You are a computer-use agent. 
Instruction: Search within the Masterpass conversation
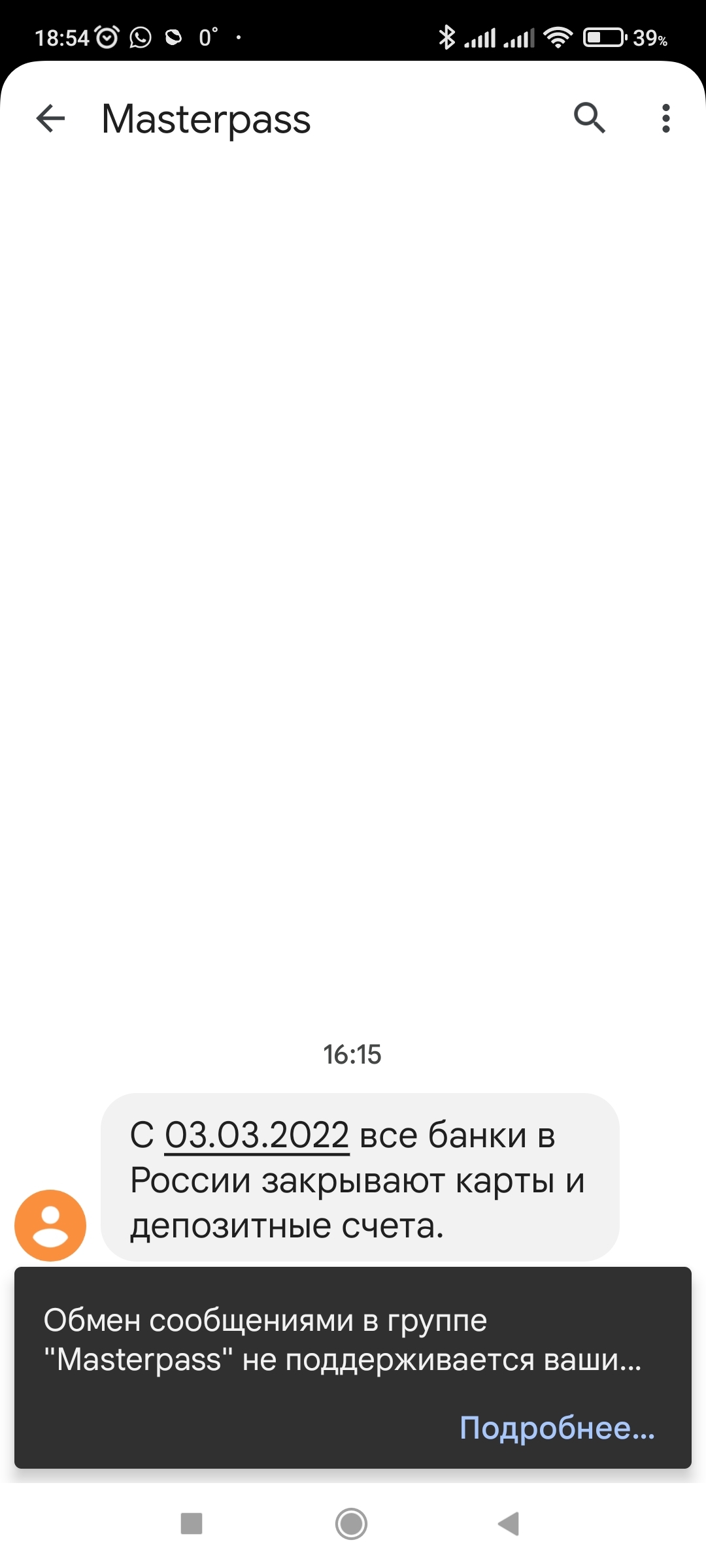(x=589, y=118)
